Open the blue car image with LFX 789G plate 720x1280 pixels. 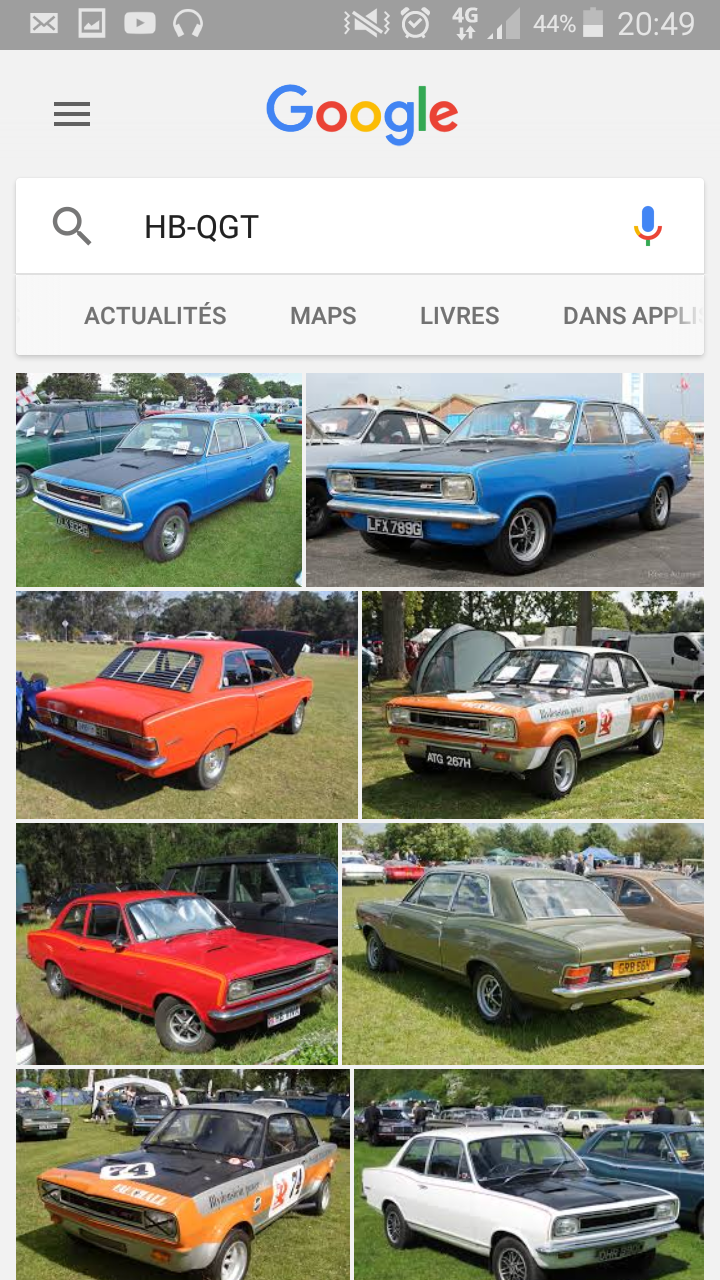point(504,480)
